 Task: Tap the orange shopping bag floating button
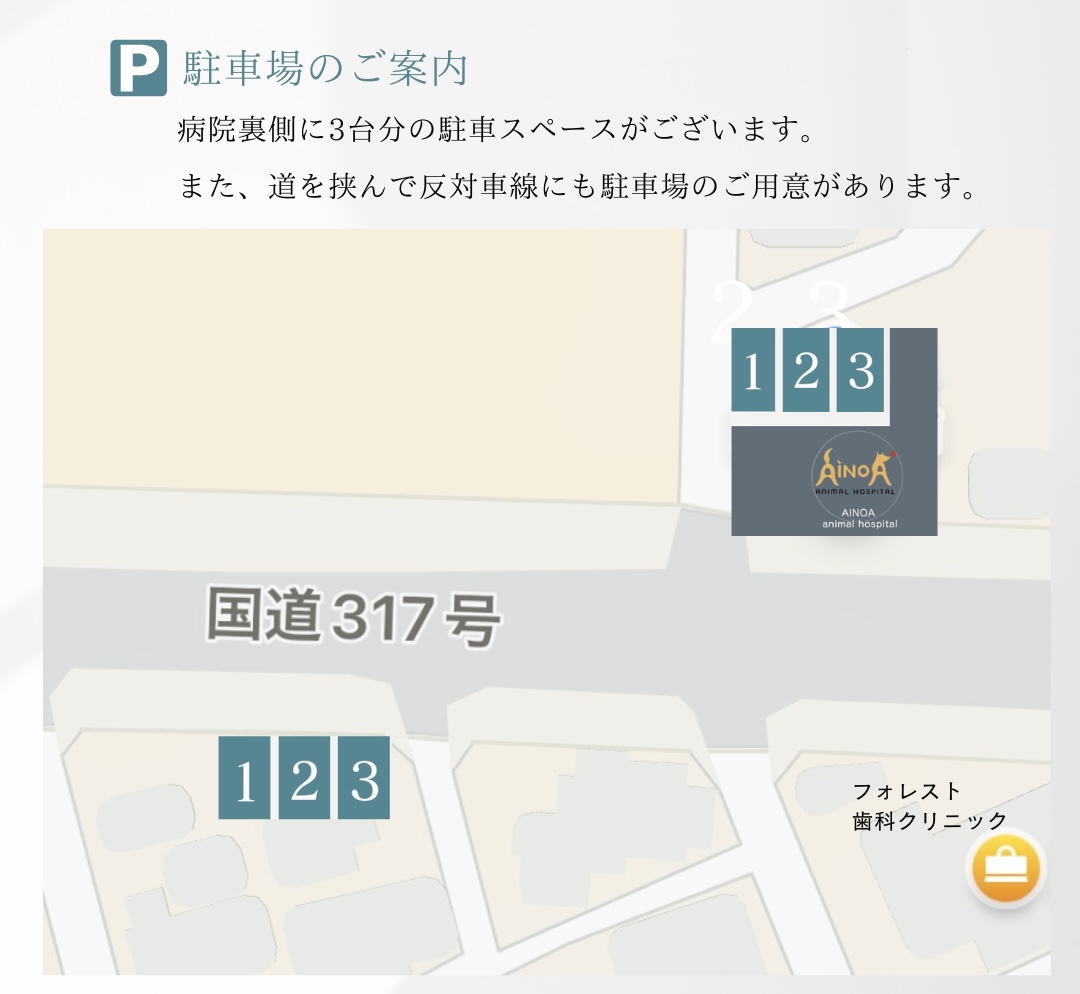[x=1004, y=868]
